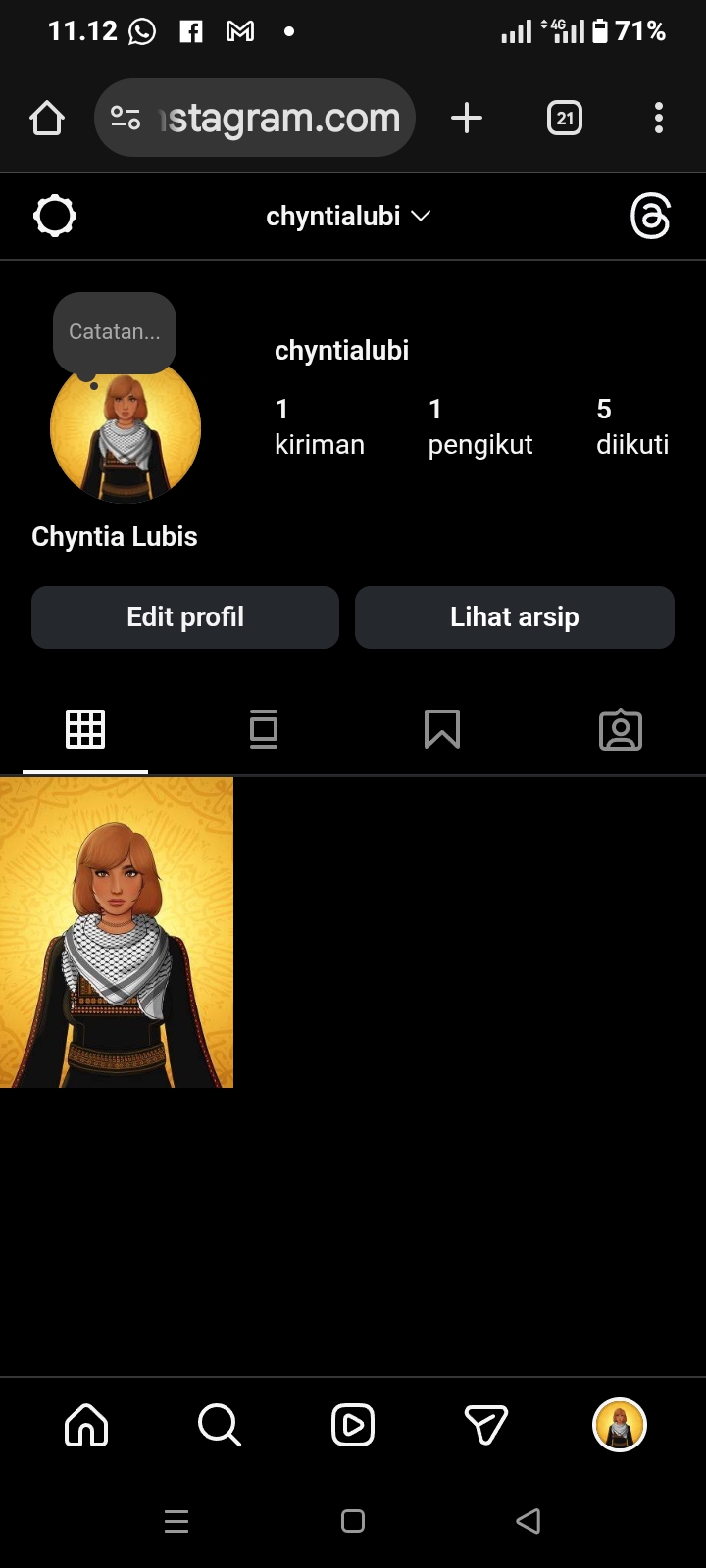706x1568 pixels.
Task: Open the browser's three-dot menu
Action: click(659, 118)
